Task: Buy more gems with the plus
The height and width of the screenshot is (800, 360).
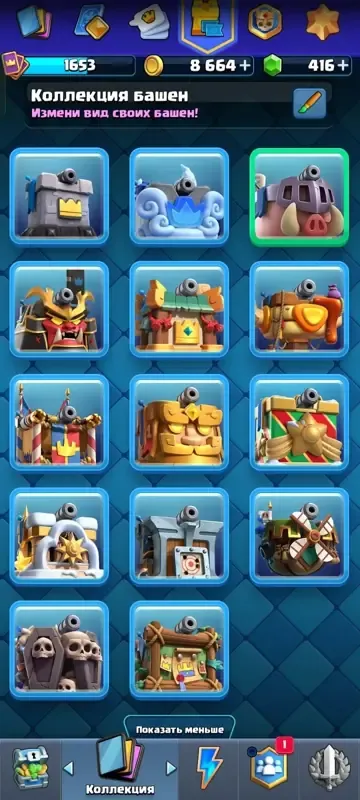Action: point(343,65)
